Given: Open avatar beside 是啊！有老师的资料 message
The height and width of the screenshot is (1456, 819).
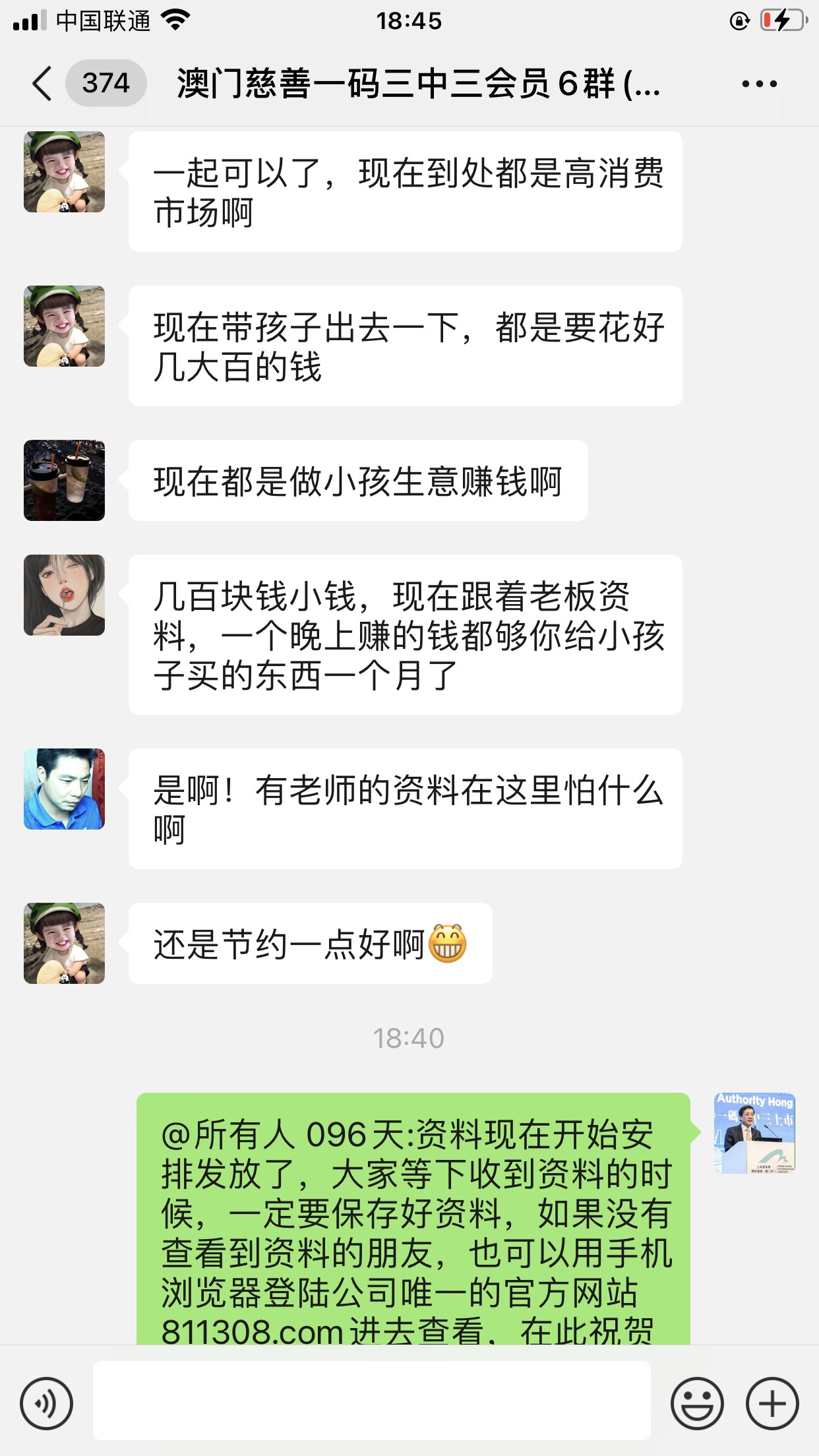Looking at the screenshot, I should pos(64,789).
